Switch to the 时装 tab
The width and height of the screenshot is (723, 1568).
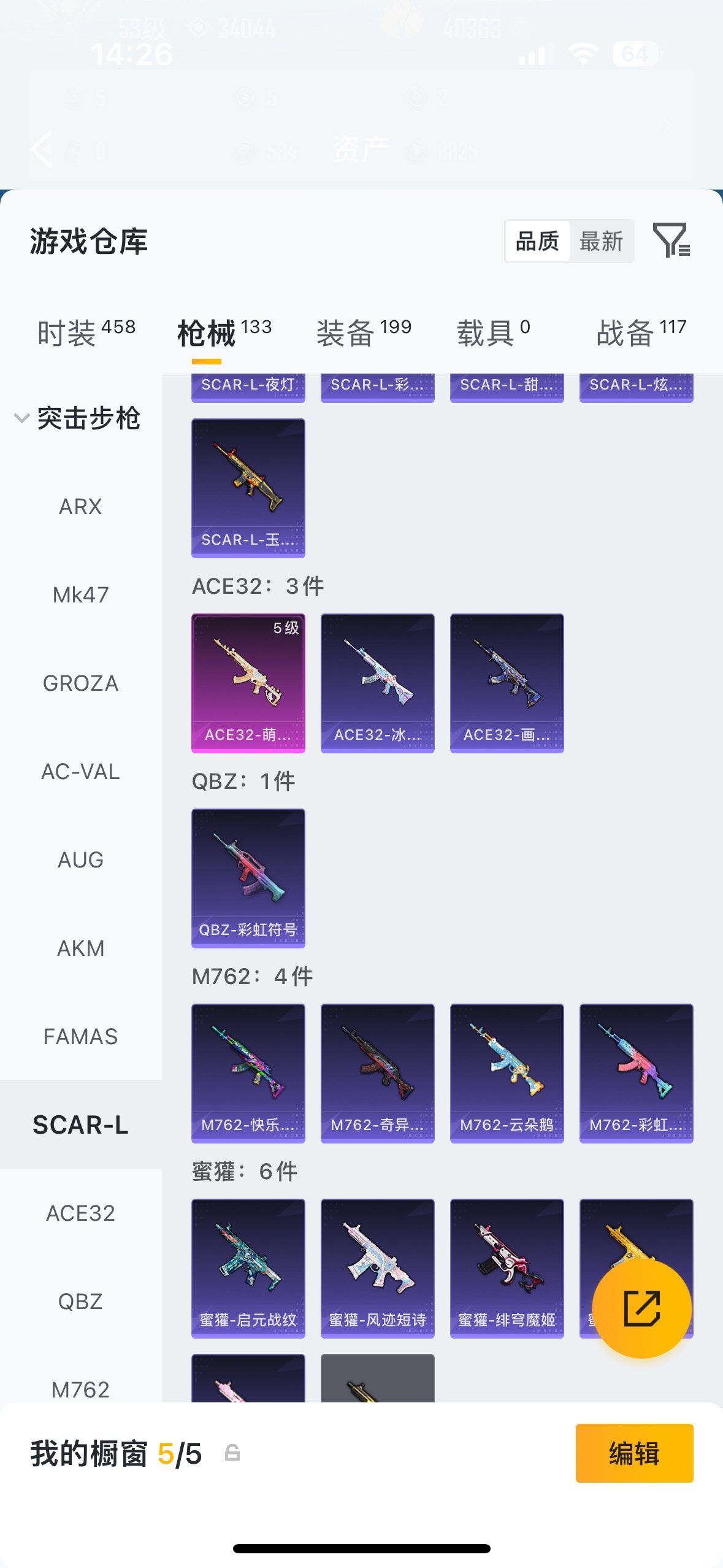pos(86,332)
